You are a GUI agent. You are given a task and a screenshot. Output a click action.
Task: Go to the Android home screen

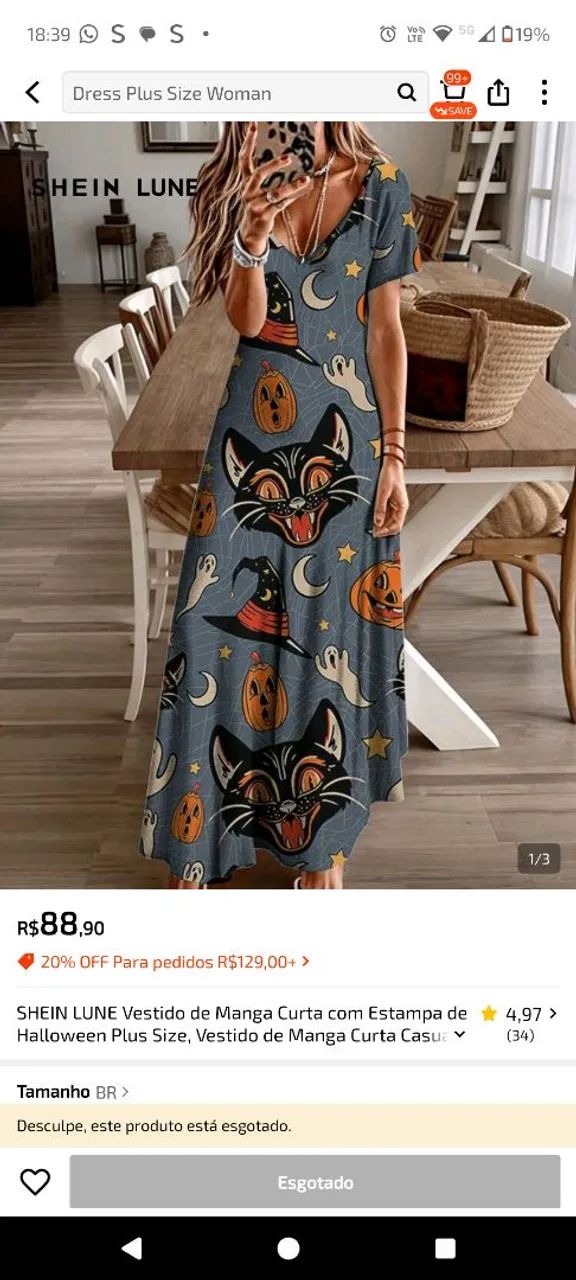(x=288, y=1248)
